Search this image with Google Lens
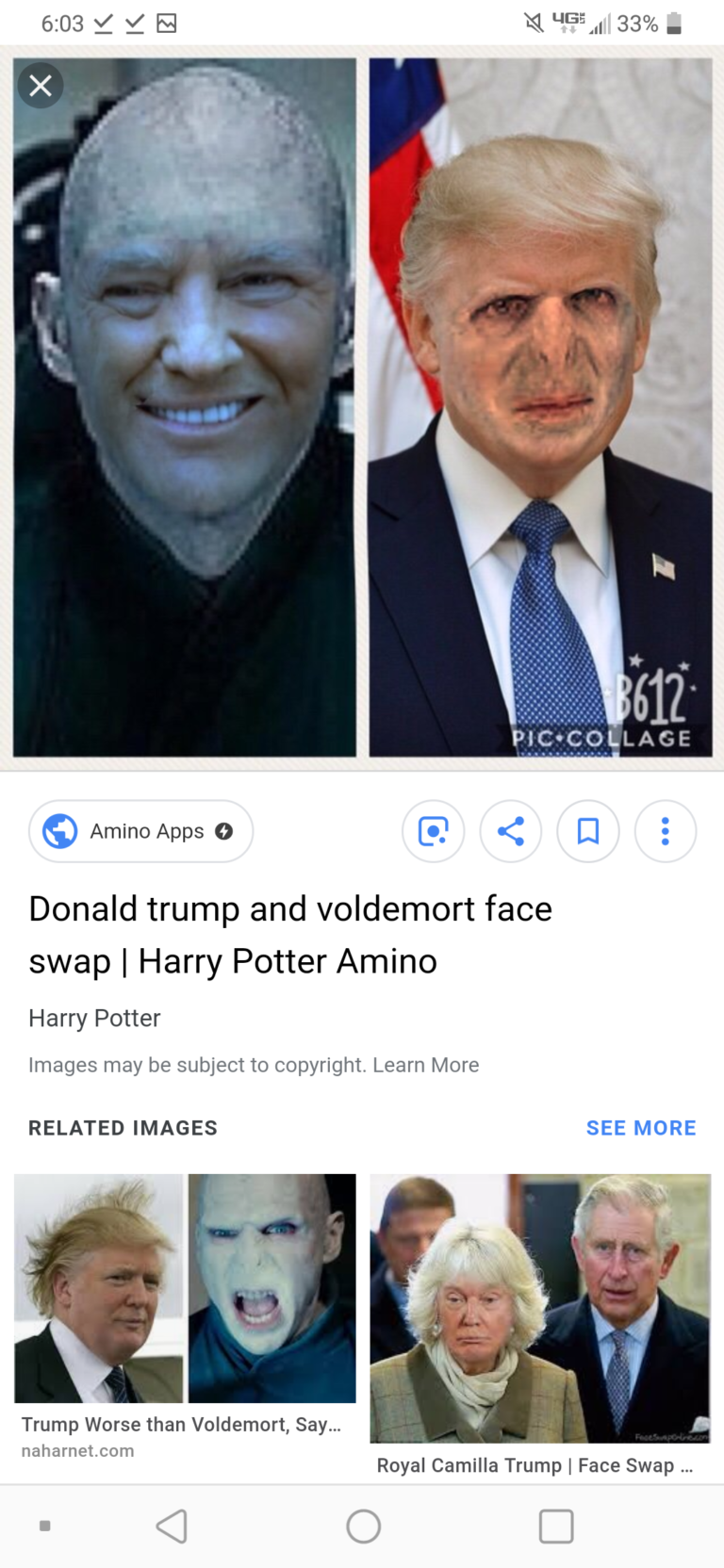724x1568 pixels. (433, 831)
